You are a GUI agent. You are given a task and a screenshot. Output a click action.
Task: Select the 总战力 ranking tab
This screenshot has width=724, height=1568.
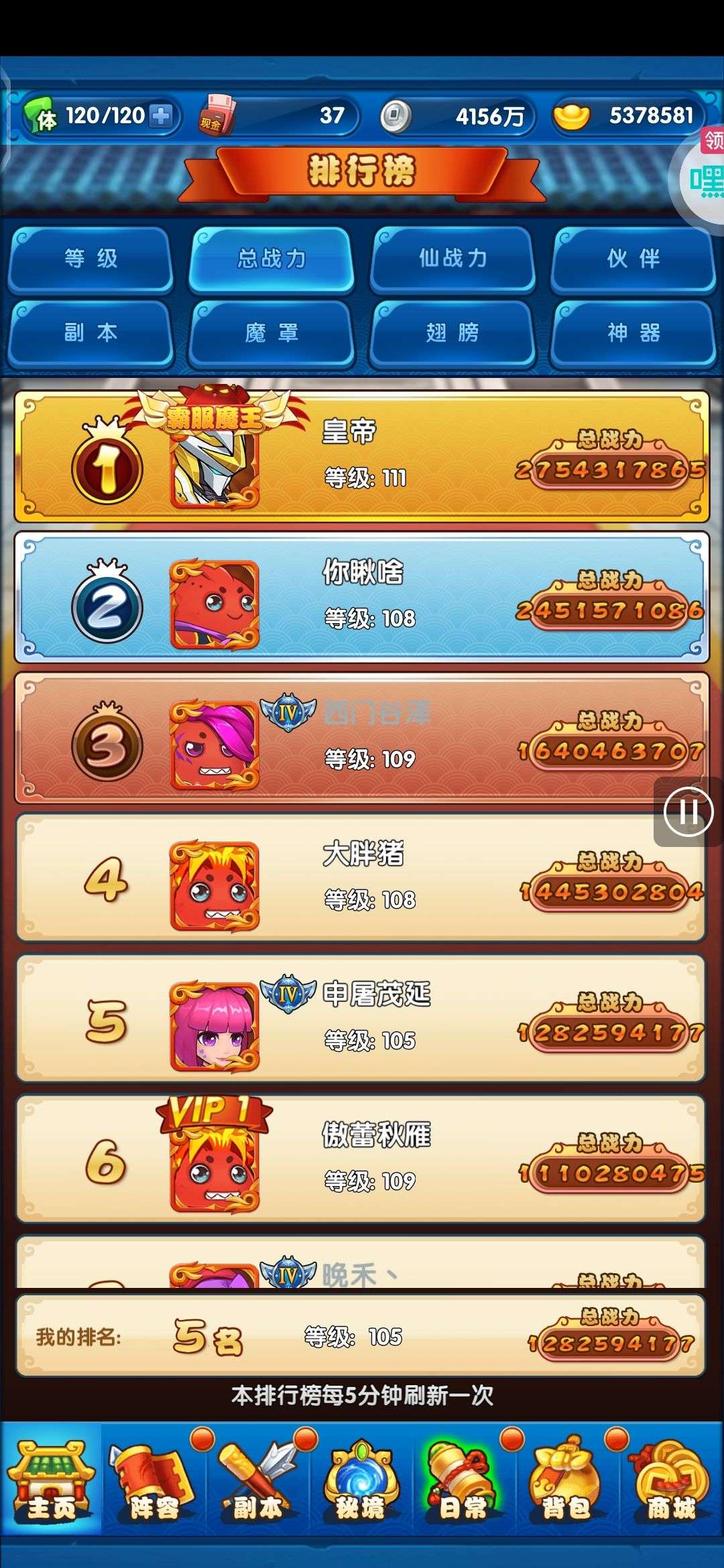pyautogui.click(x=271, y=259)
